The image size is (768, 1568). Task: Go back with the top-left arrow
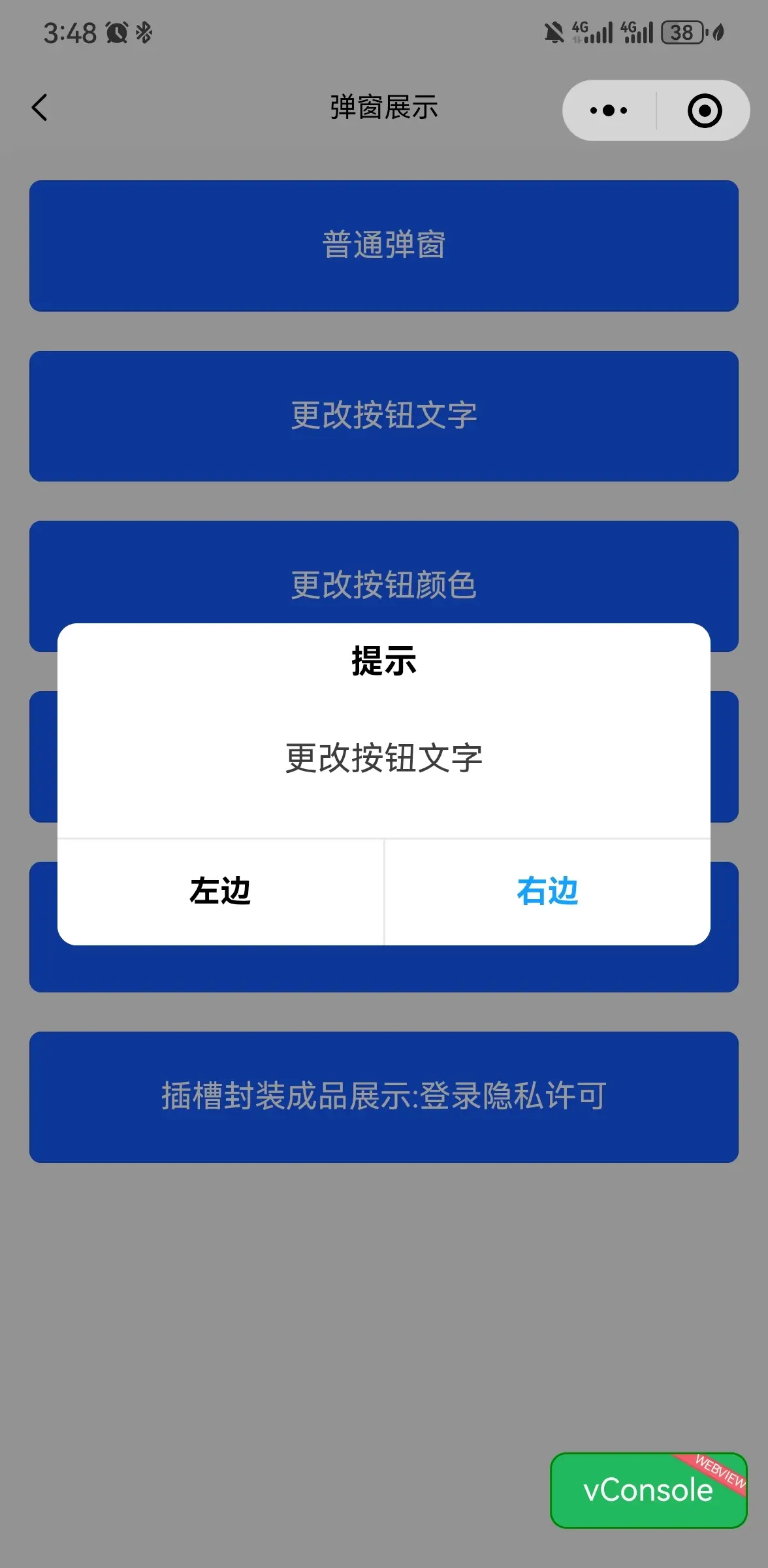(39, 108)
